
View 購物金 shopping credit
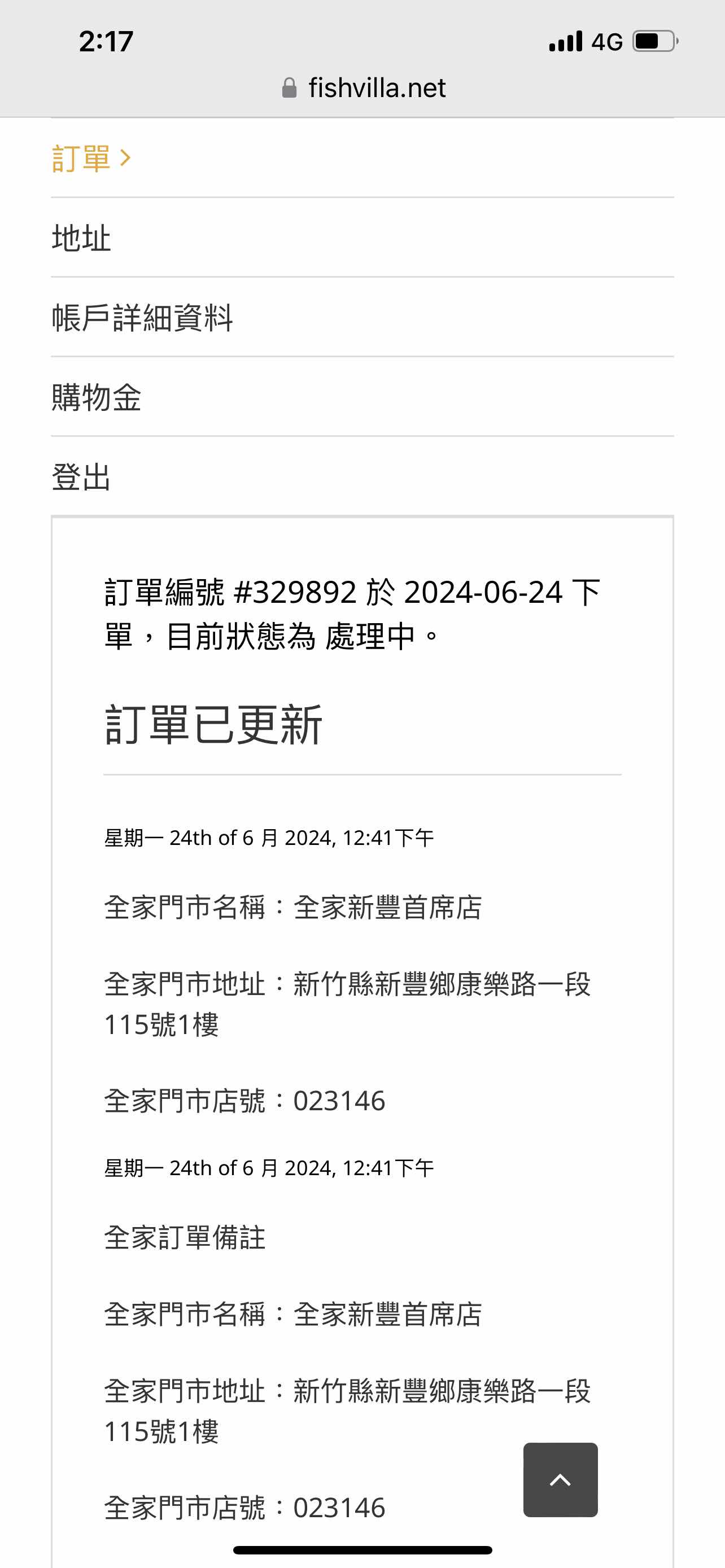[97, 397]
